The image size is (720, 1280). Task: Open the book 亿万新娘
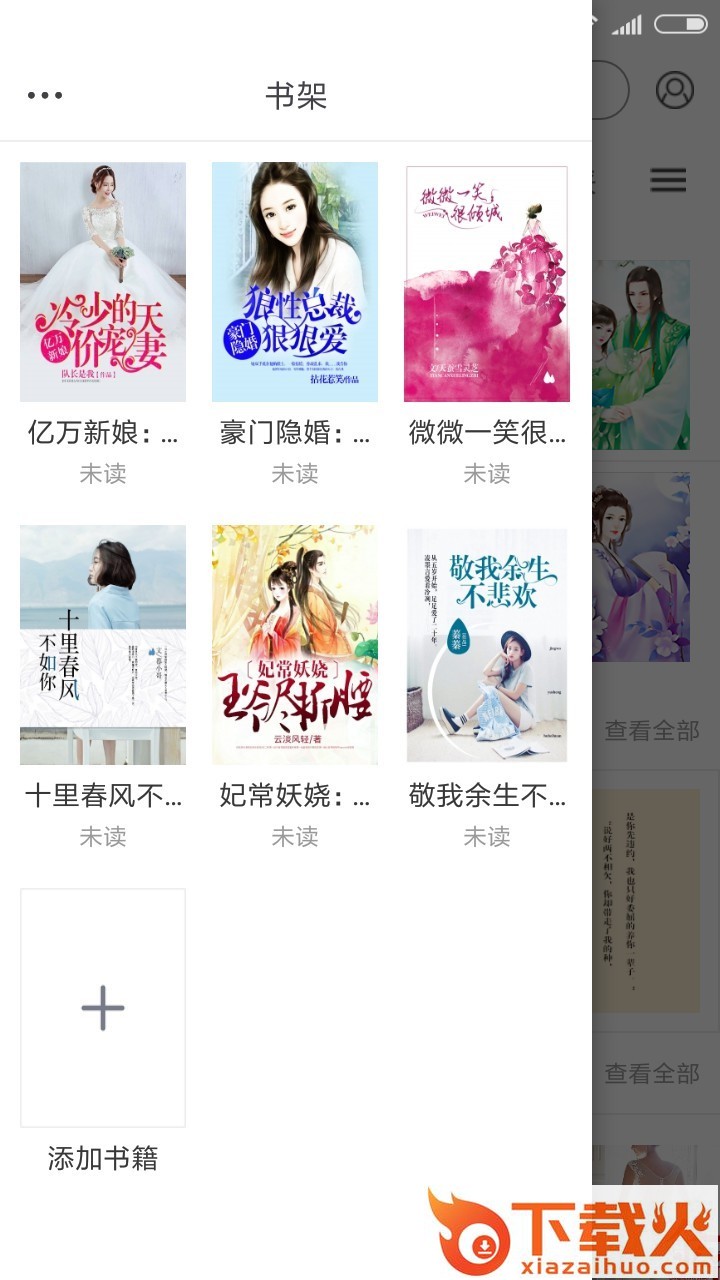103,282
